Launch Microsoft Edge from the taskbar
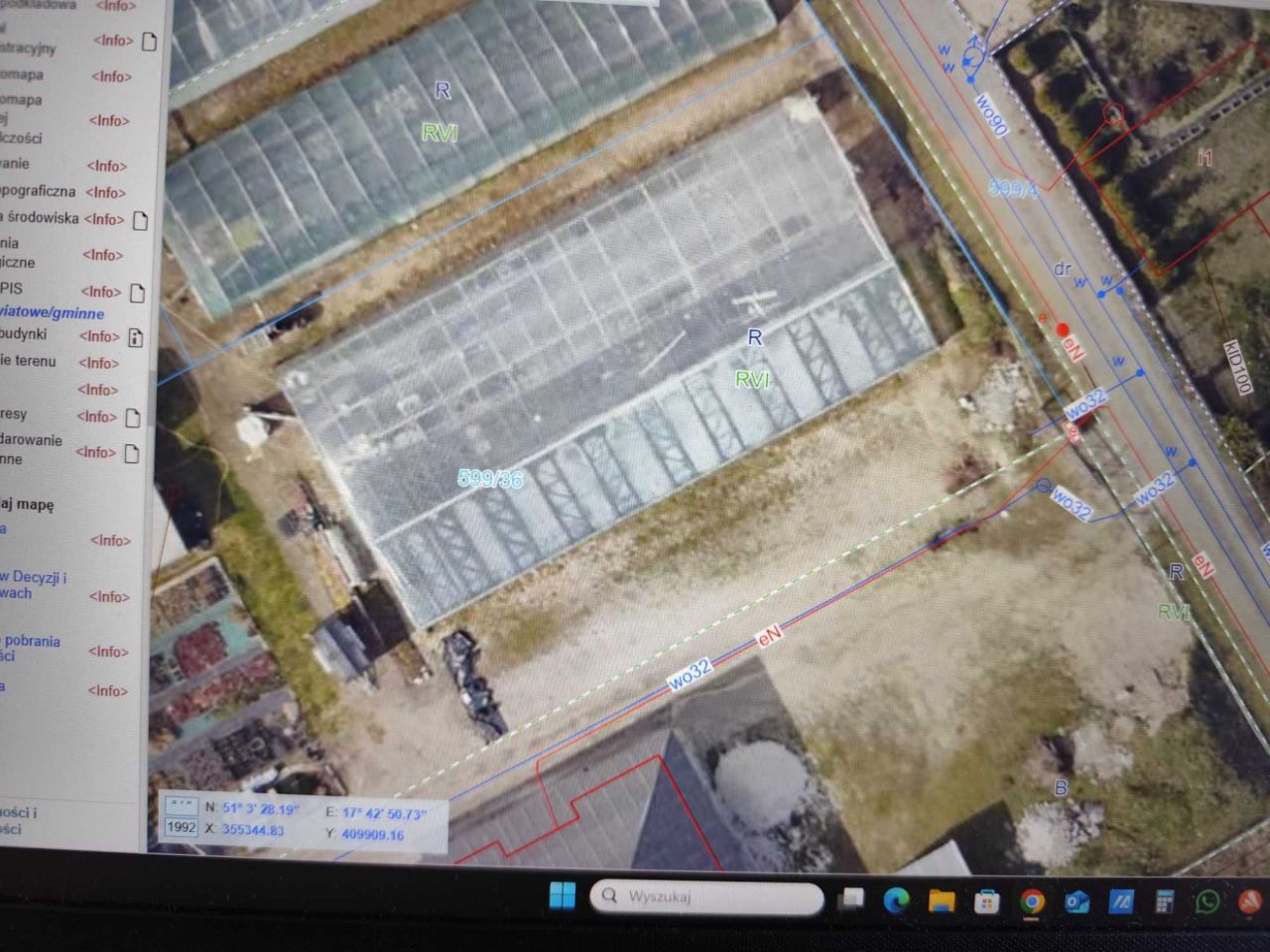1270x952 pixels. pyautogui.click(x=896, y=900)
